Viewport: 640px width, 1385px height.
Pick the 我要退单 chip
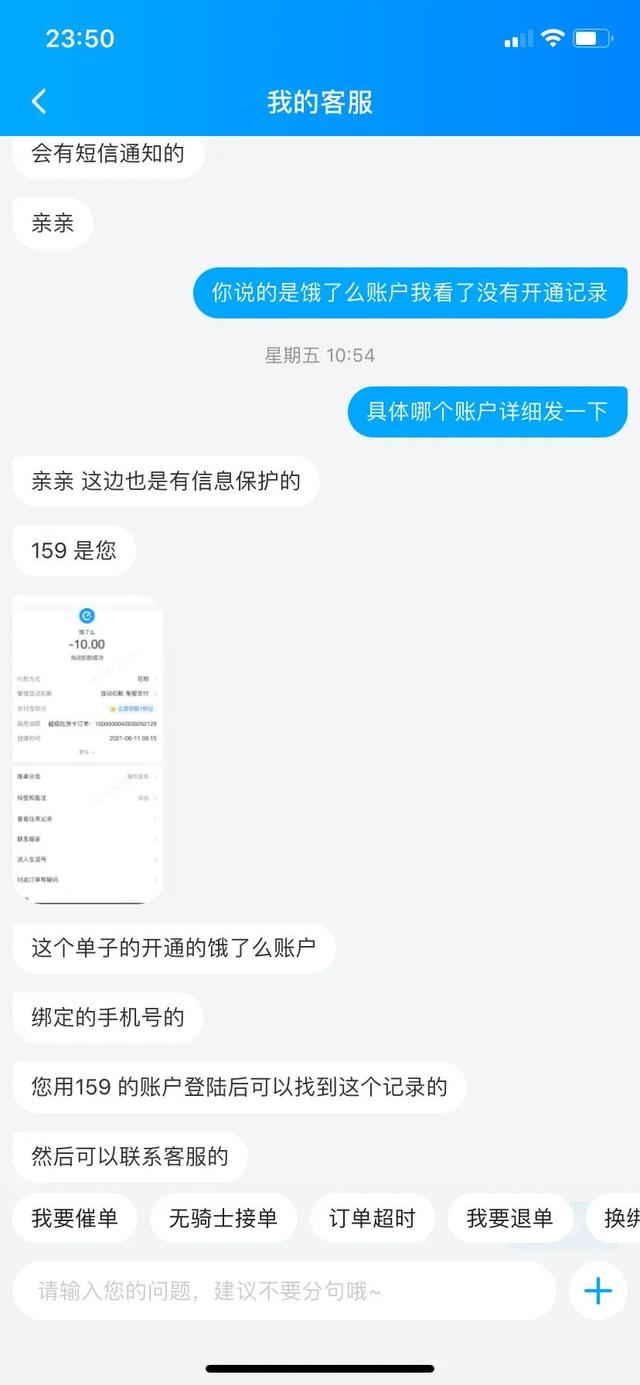coord(510,1218)
